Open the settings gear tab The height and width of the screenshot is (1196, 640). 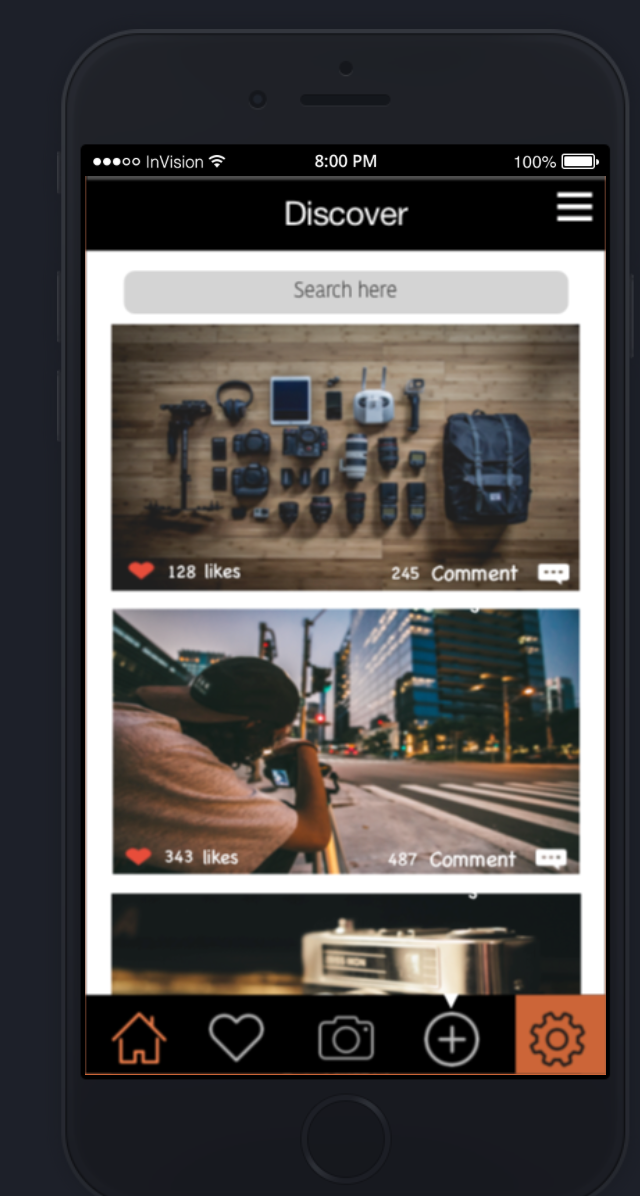(x=559, y=1036)
